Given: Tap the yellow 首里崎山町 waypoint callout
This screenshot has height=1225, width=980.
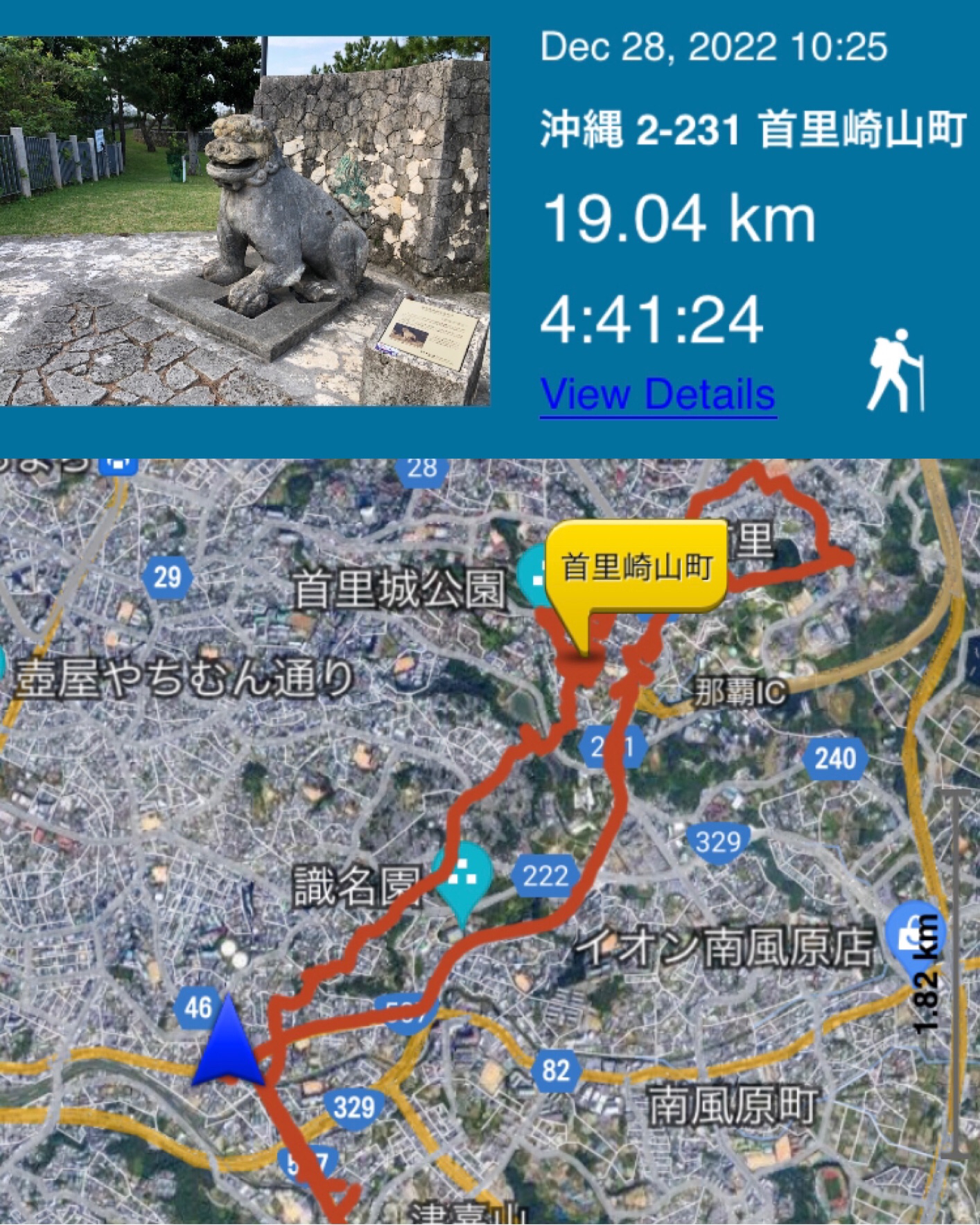Looking at the screenshot, I should click(636, 567).
